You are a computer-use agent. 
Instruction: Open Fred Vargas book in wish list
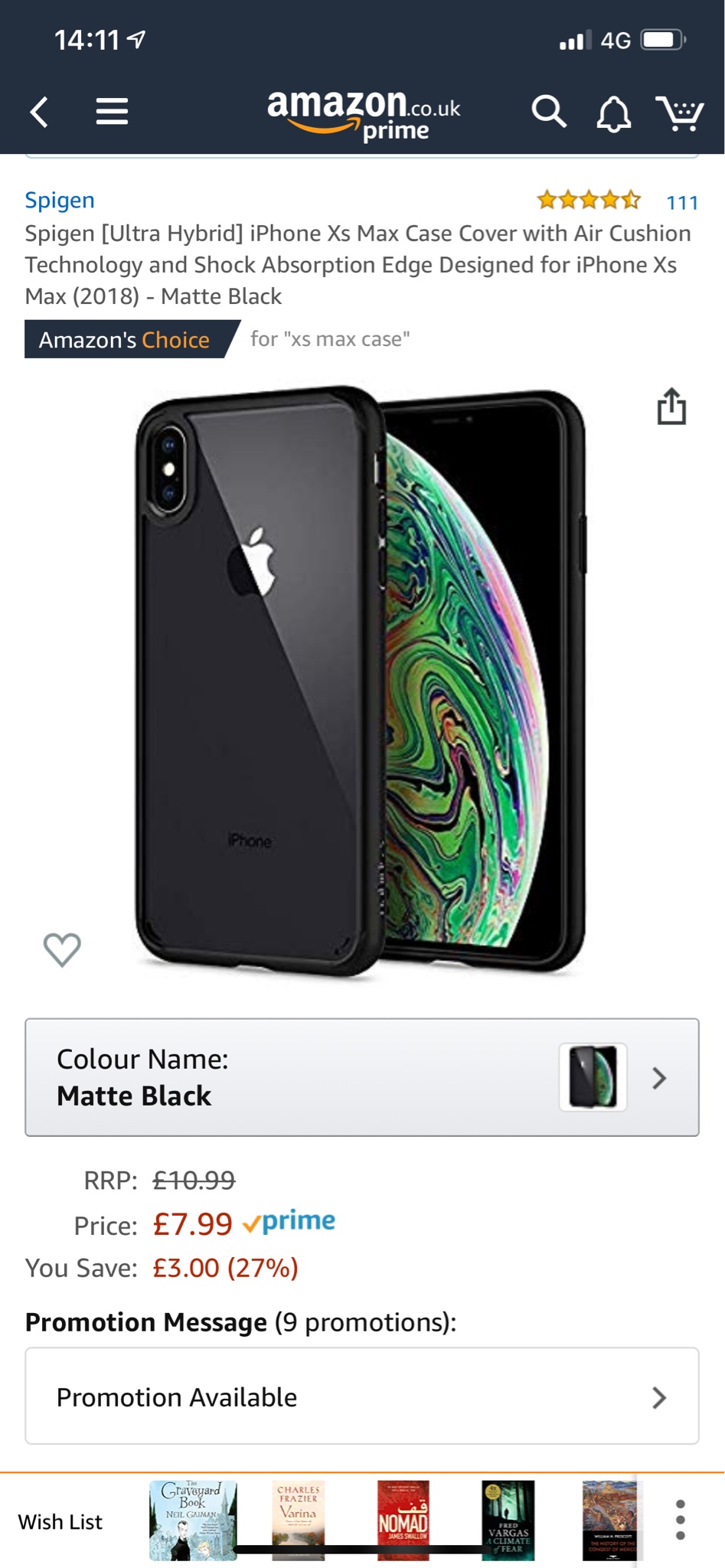(508, 1521)
